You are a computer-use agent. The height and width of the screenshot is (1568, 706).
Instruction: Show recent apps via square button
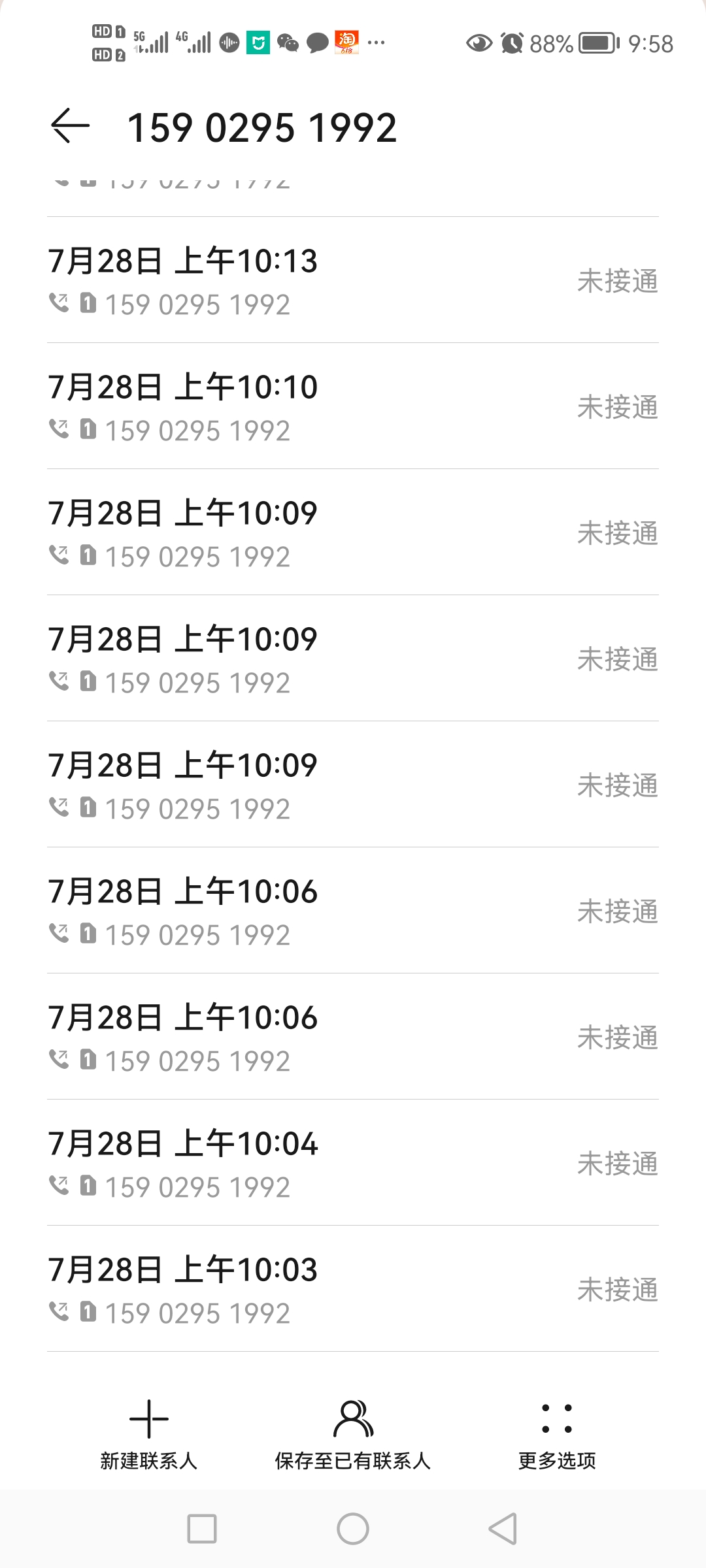point(202,1529)
